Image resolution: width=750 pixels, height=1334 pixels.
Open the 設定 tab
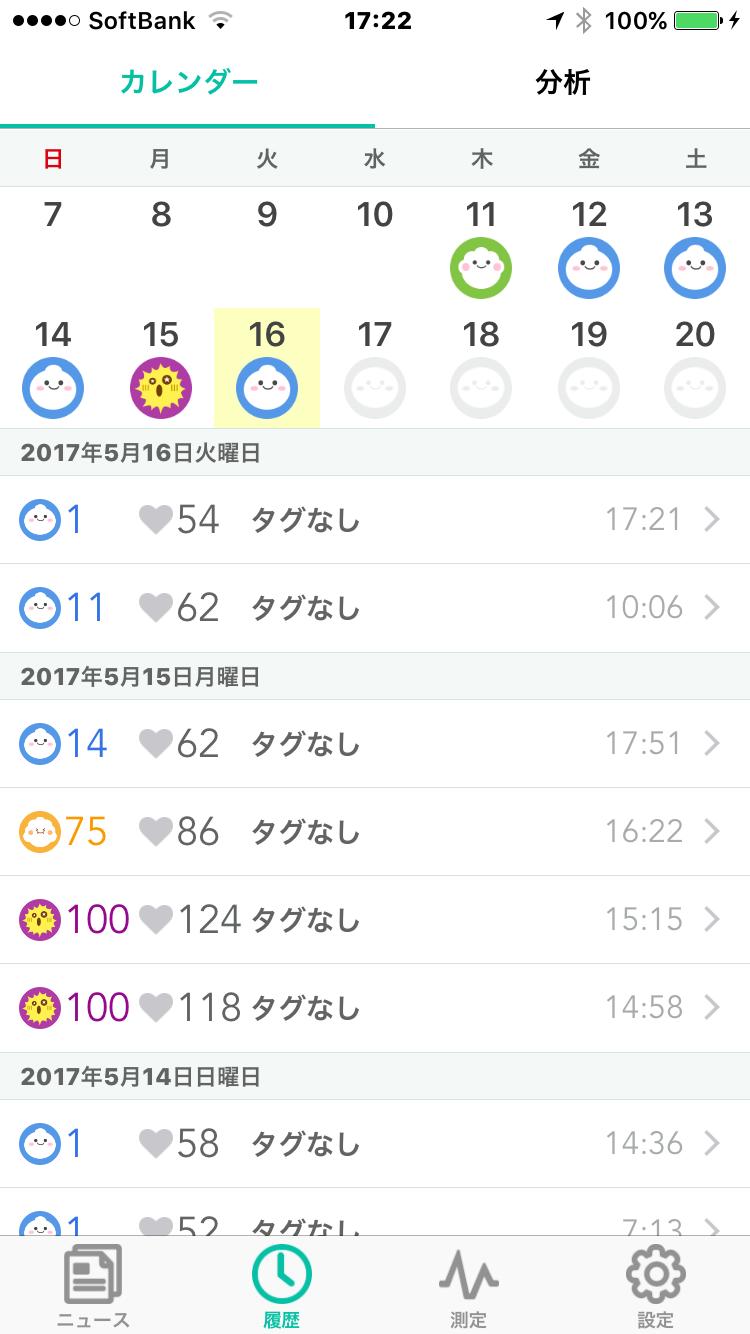(x=655, y=1286)
